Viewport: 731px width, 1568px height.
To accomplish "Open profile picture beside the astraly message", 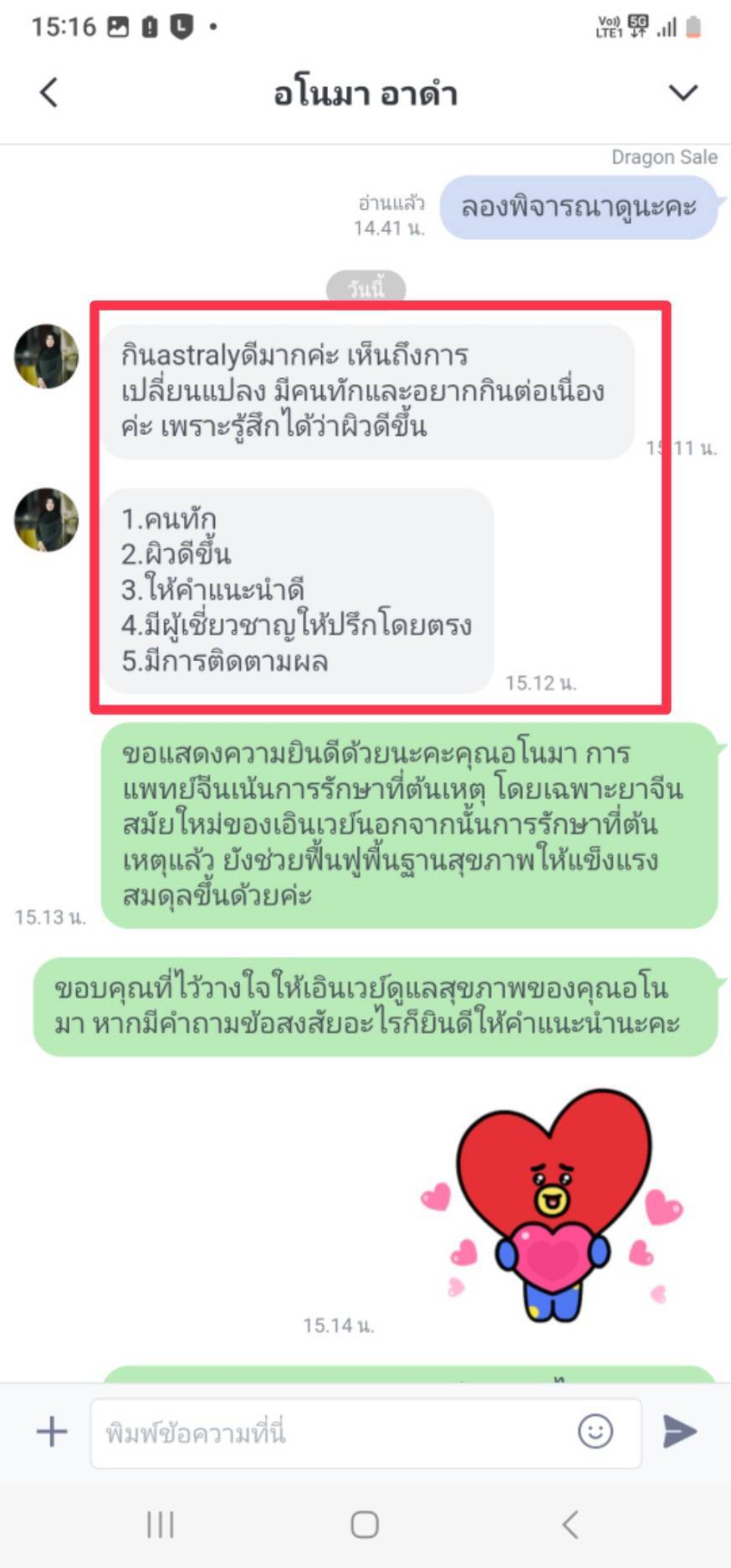I will 47,356.
